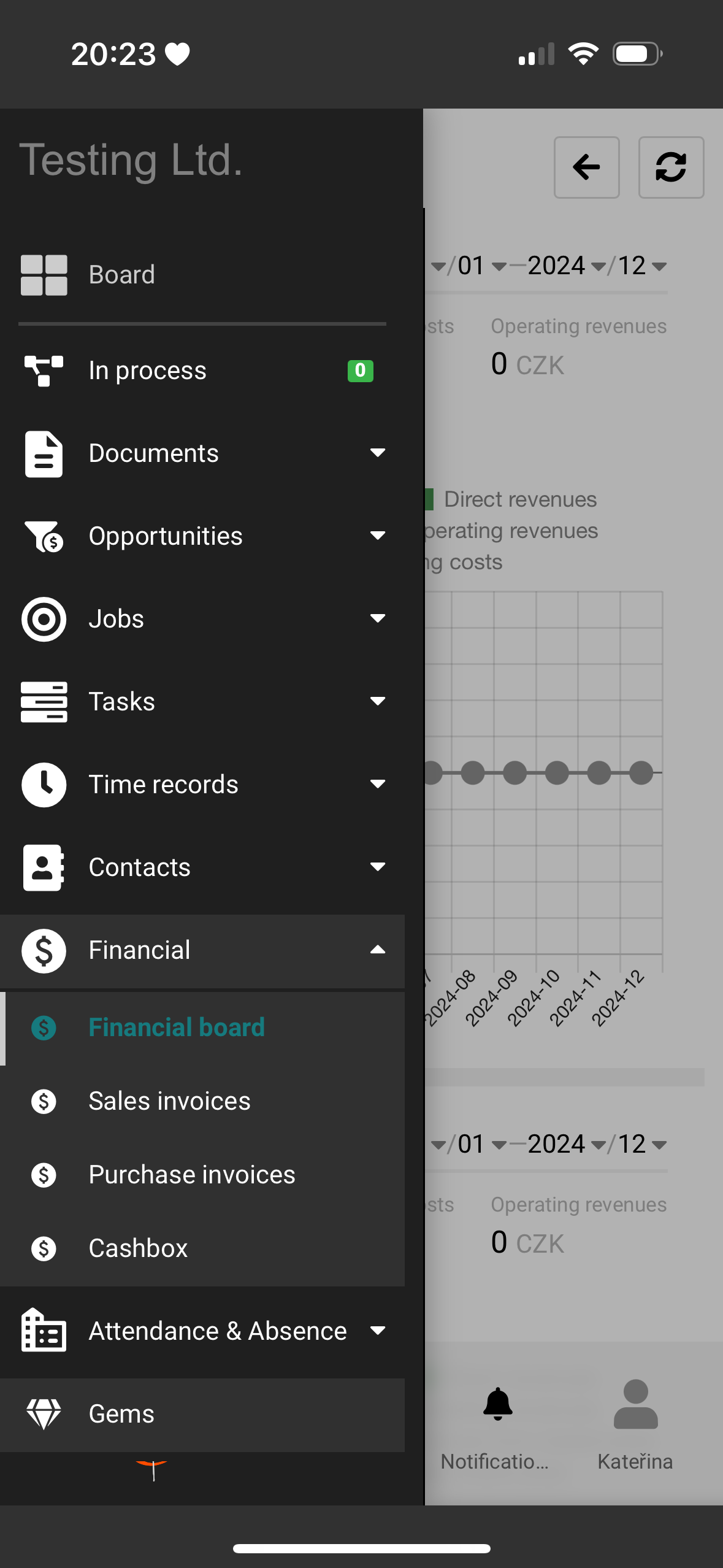Collapse the Financial section

202,951
